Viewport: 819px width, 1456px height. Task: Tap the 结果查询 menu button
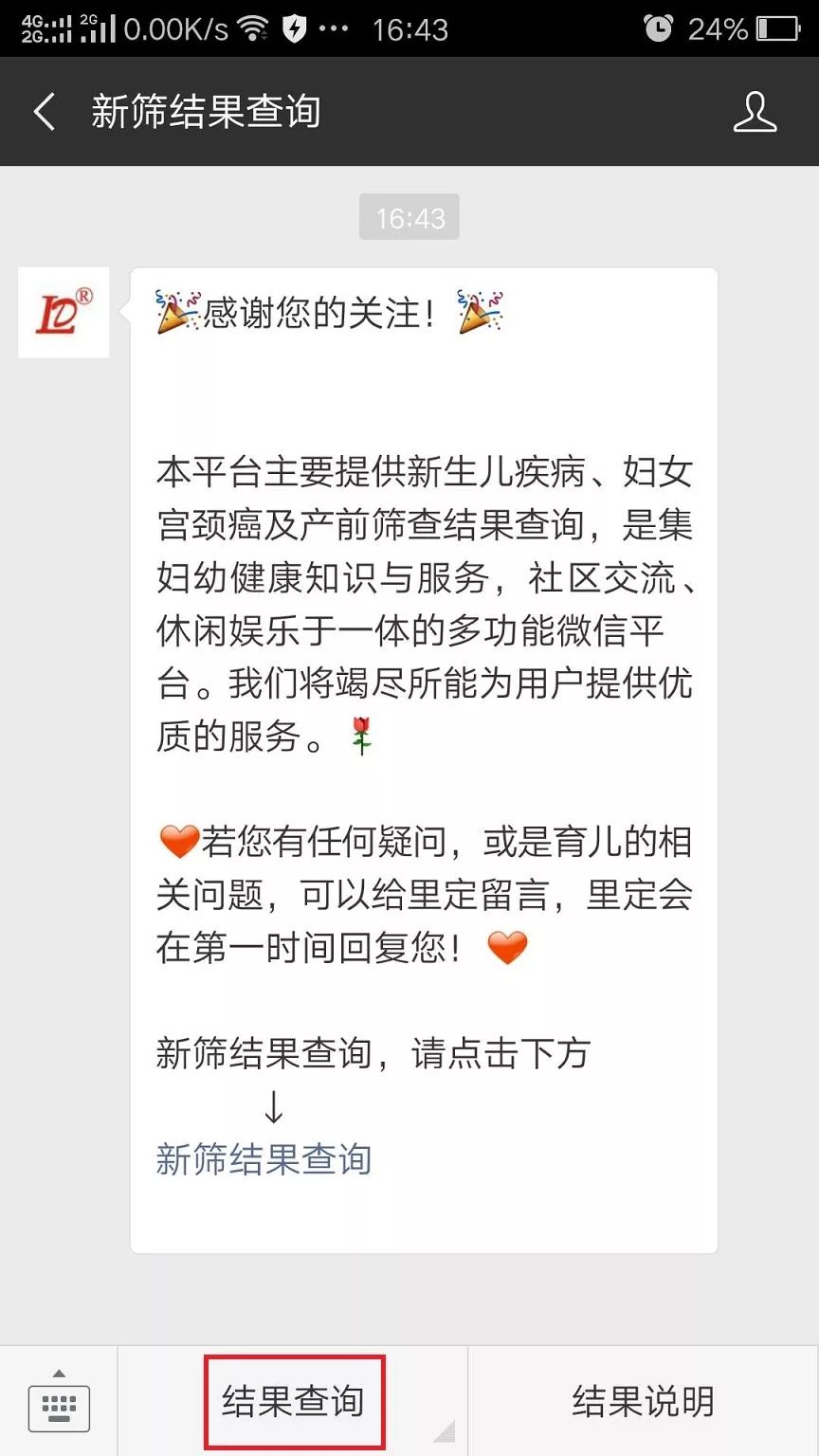click(x=294, y=1401)
